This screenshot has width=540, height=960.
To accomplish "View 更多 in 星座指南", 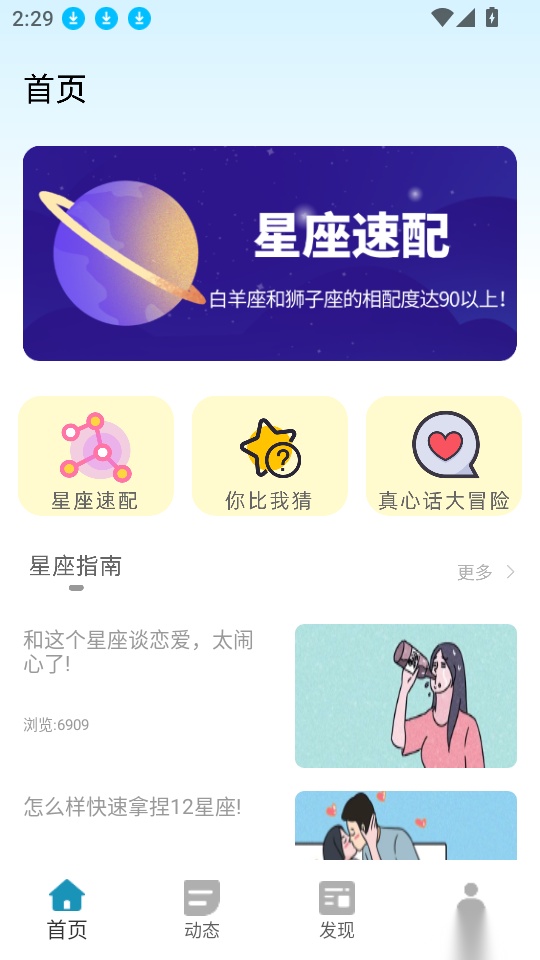I will [x=486, y=572].
